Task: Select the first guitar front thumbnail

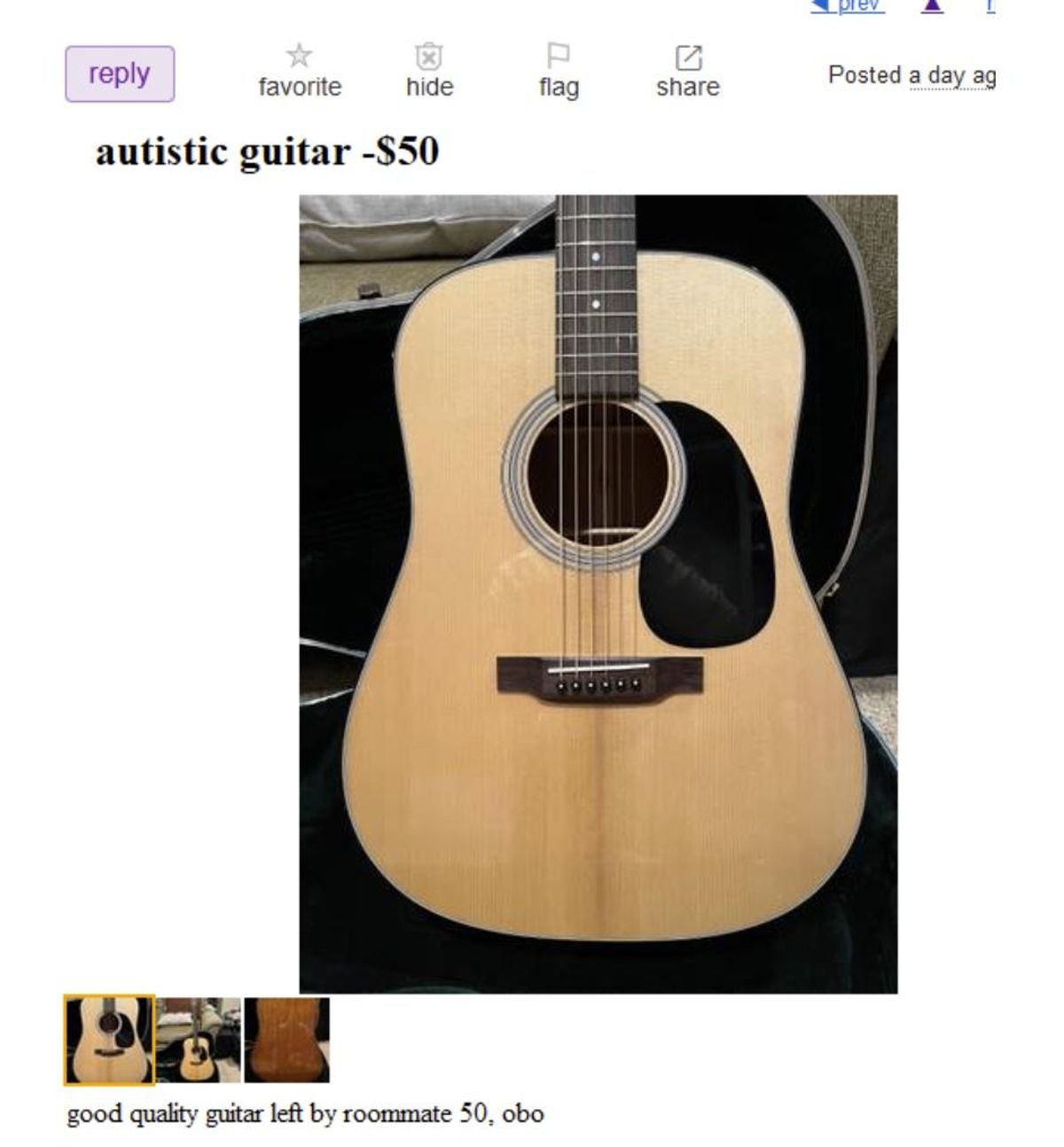Action: click(109, 1040)
